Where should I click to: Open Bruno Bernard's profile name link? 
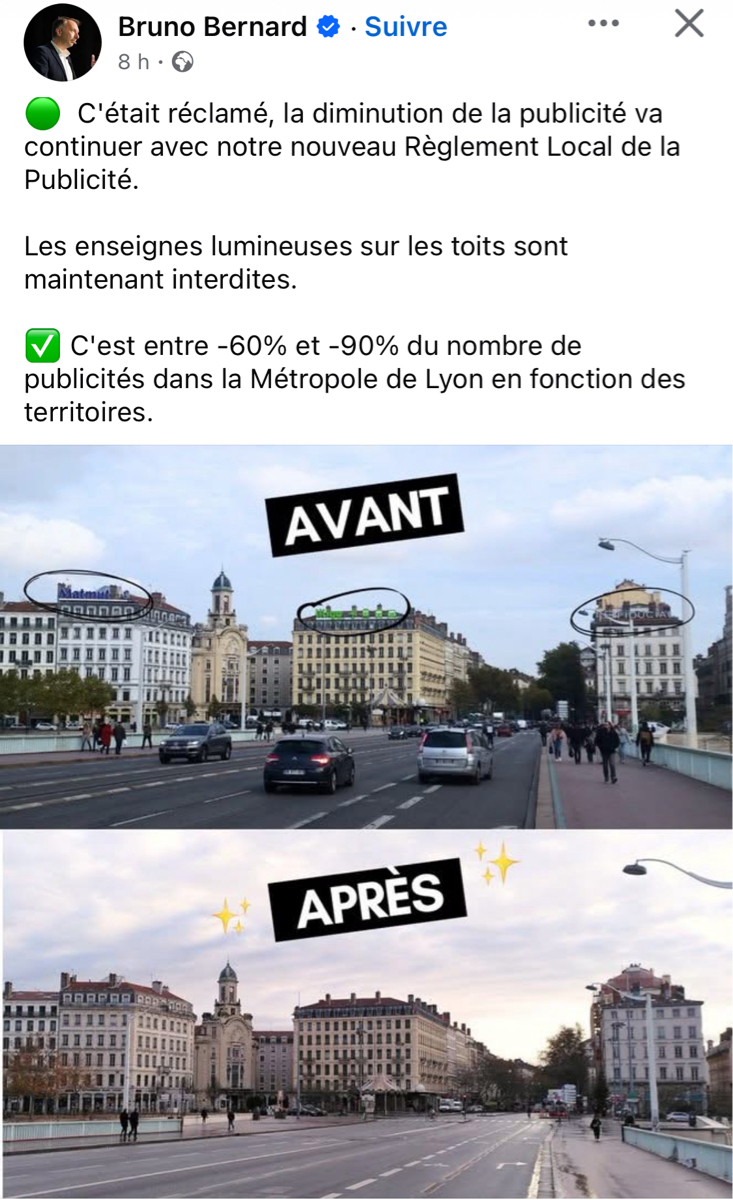(x=212, y=27)
